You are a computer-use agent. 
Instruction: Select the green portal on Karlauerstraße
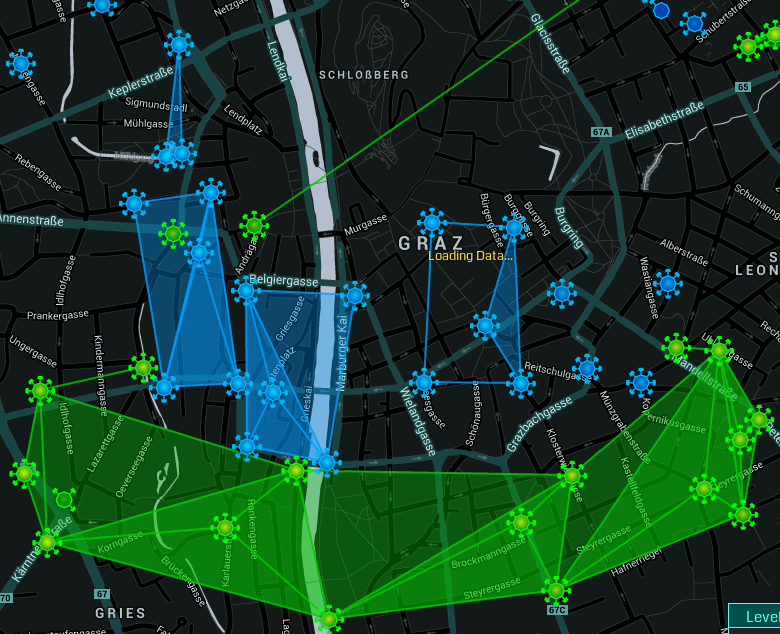(x=225, y=527)
